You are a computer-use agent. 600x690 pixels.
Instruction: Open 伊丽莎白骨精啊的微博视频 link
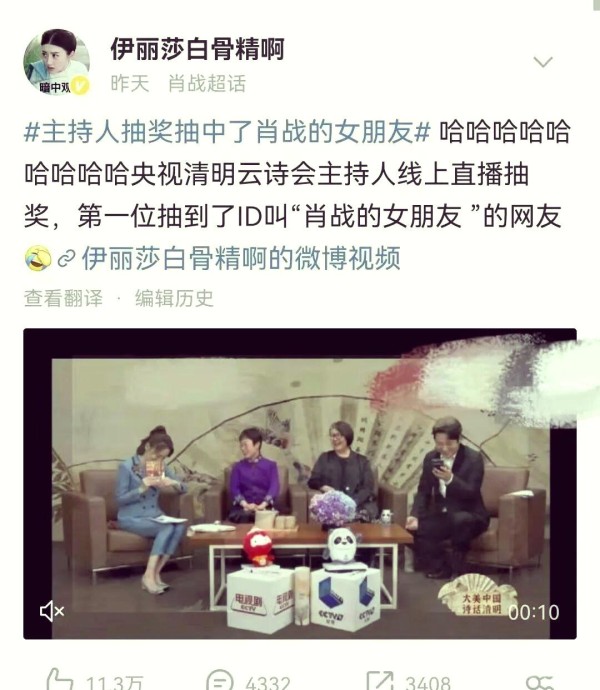tap(240, 258)
